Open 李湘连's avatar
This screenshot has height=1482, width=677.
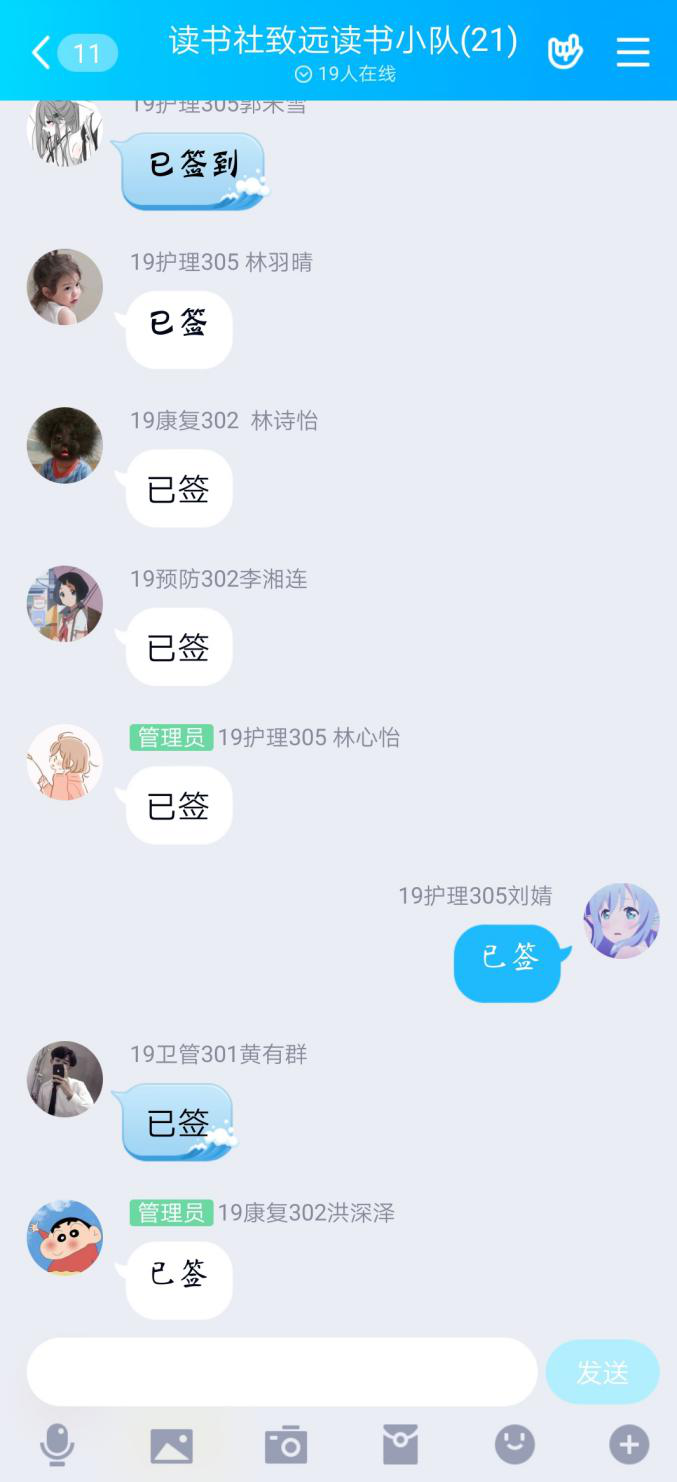pyautogui.click(x=65, y=604)
